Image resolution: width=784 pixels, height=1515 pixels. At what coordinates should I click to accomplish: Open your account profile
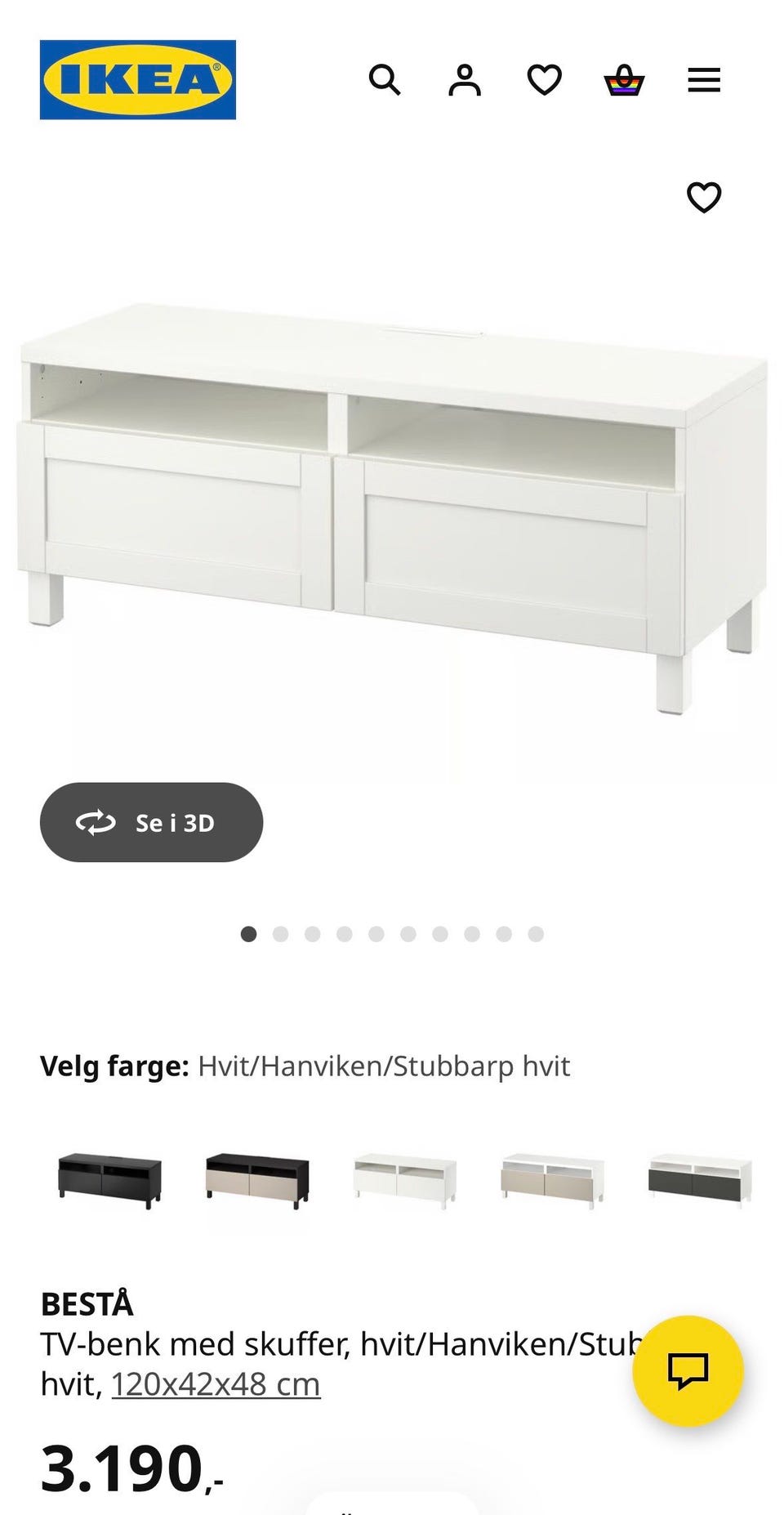click(x=465, y=80)
